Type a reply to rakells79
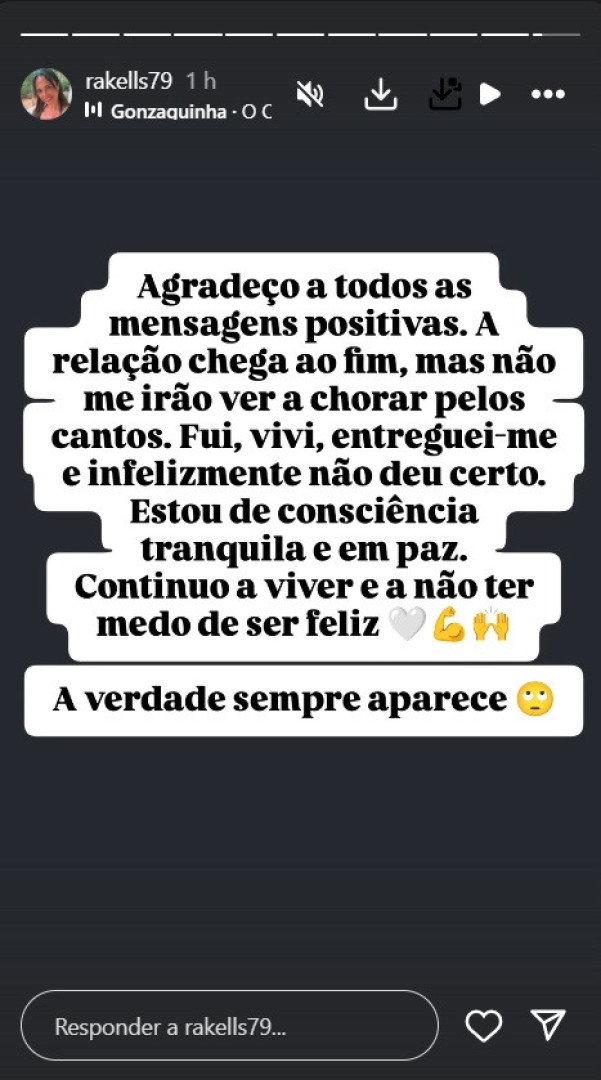Viewport: 601px width, 1080px height. pyautogui.click(x=229, y=1026)
